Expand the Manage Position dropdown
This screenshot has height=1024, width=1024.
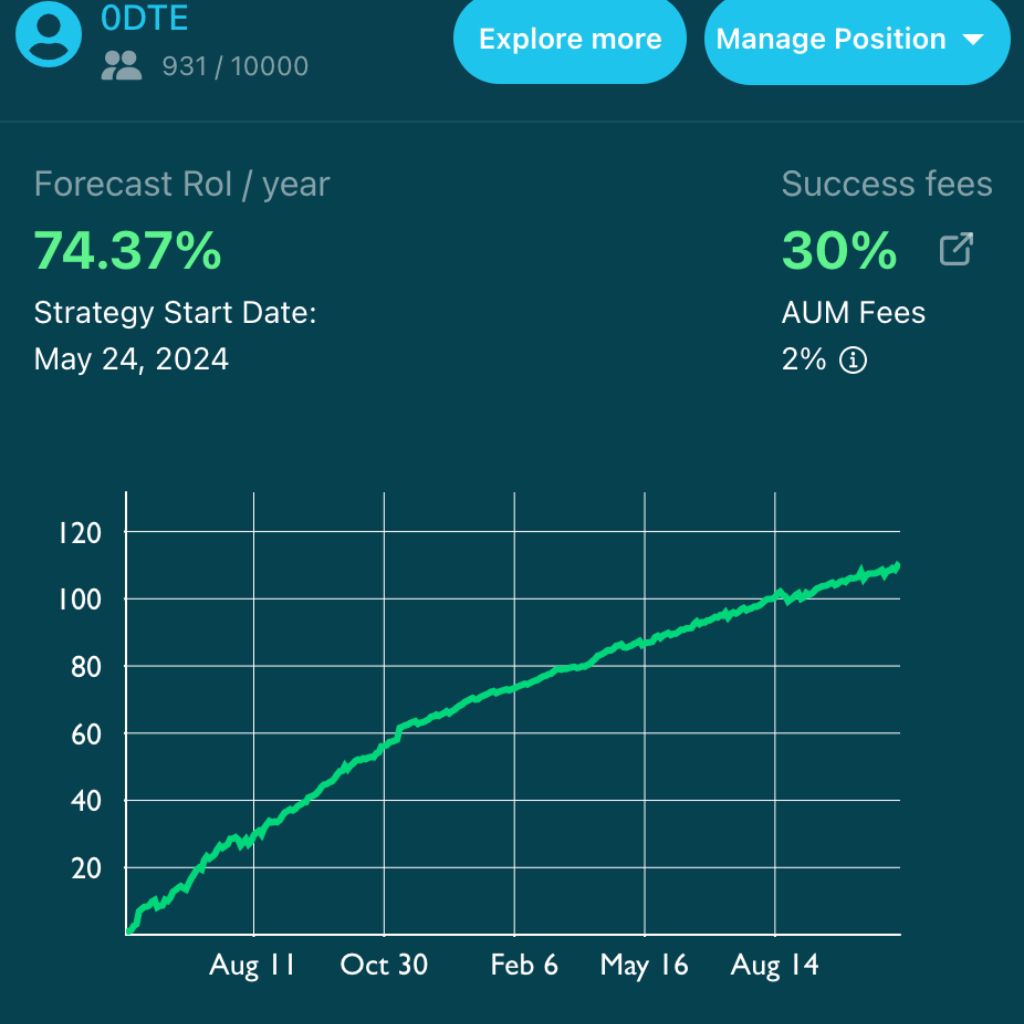857,40
